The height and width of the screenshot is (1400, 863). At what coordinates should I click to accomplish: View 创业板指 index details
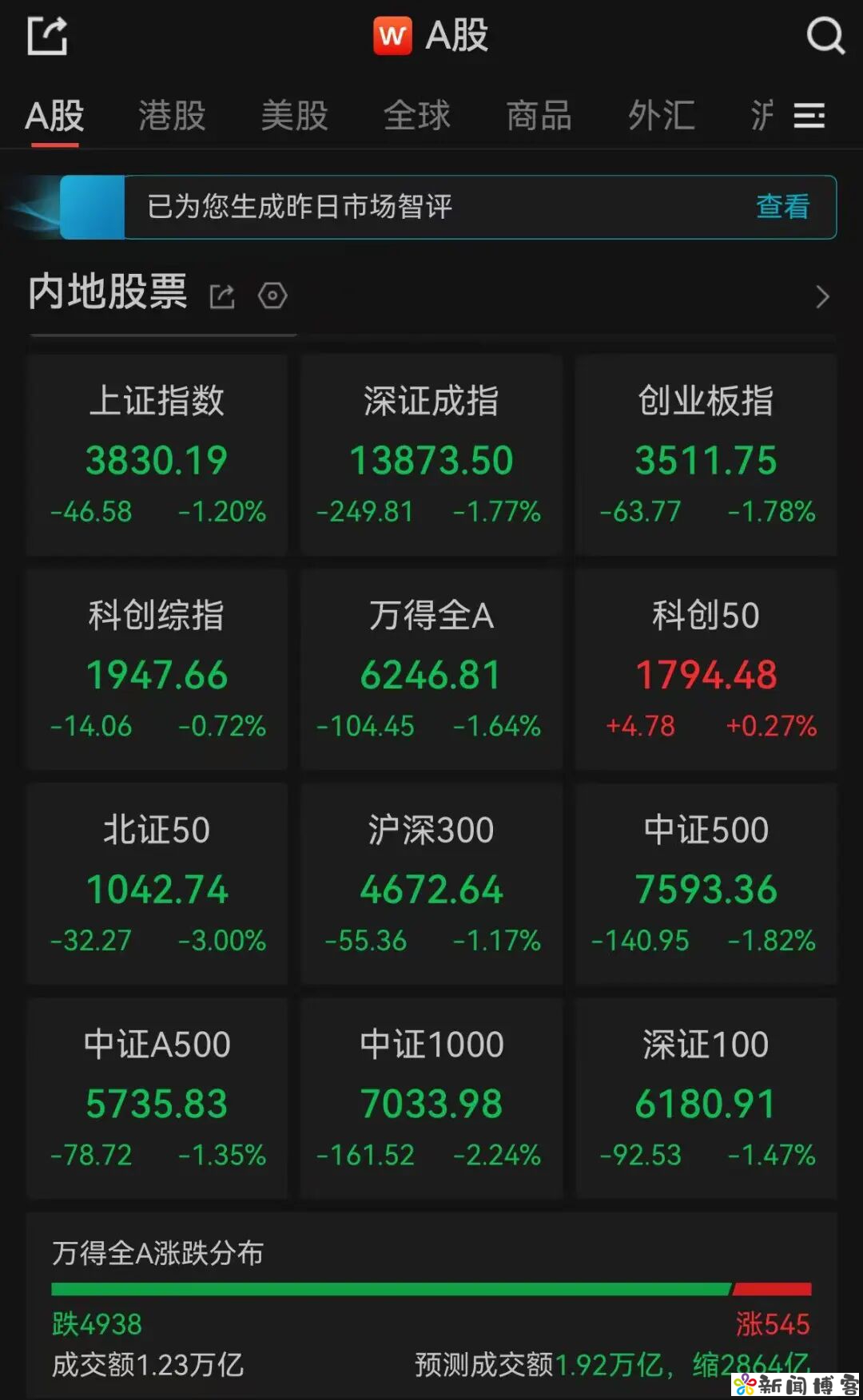[706, 455]
